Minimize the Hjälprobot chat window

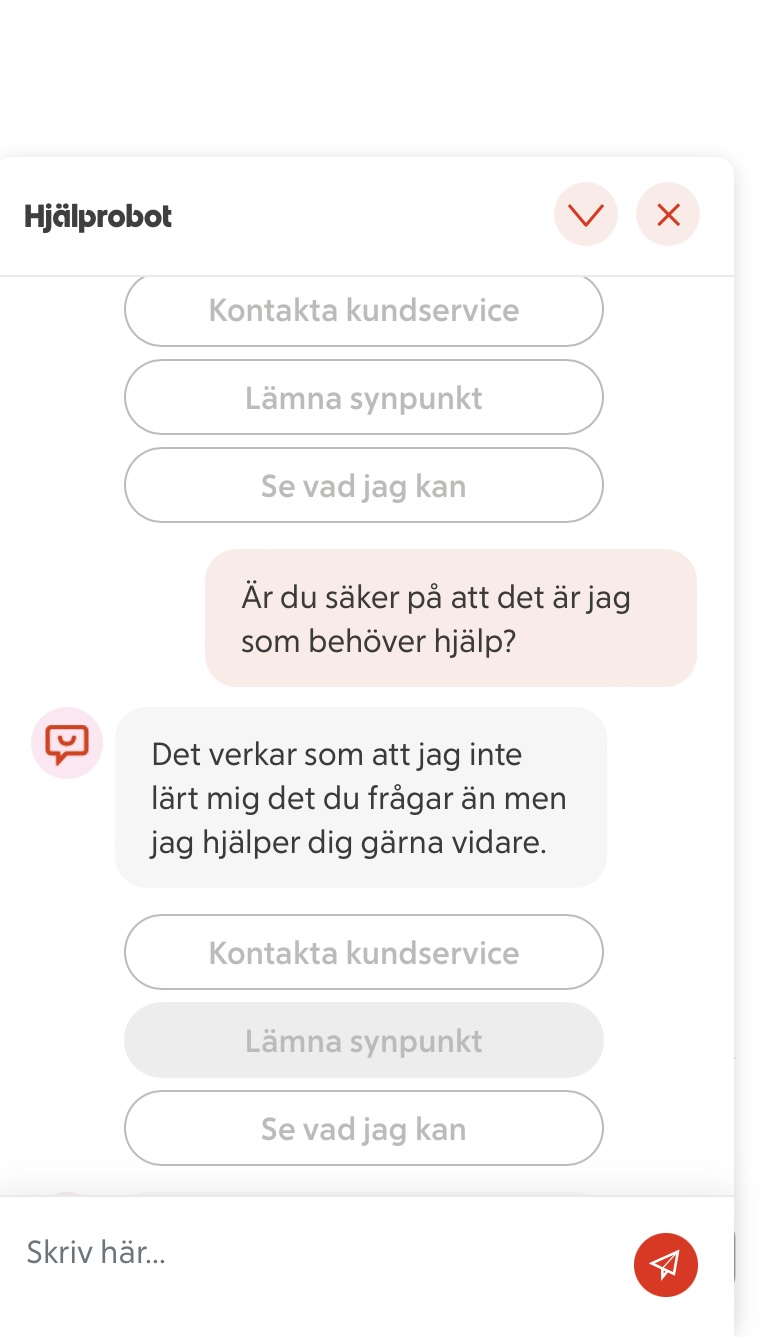click(586, 215)
